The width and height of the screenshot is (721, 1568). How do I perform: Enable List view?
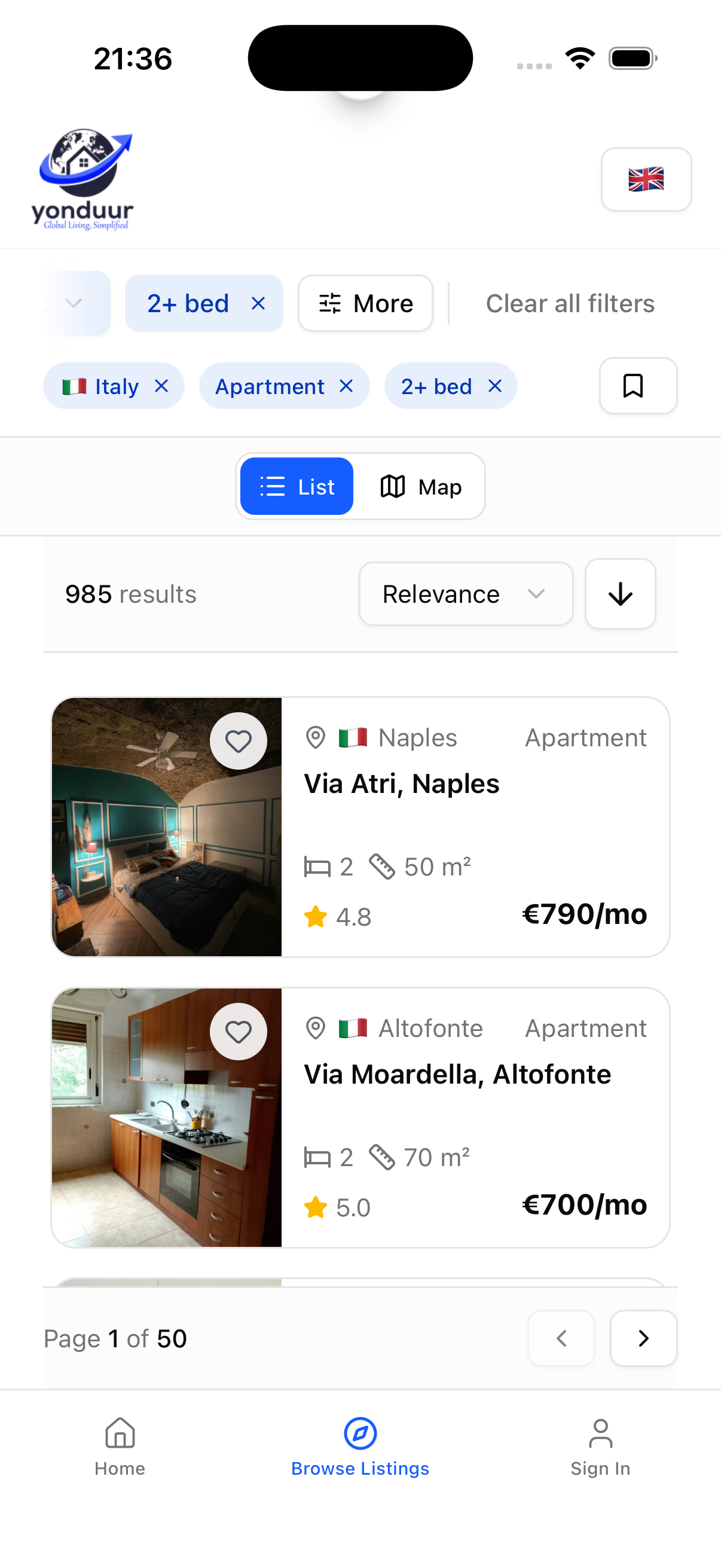297,486
